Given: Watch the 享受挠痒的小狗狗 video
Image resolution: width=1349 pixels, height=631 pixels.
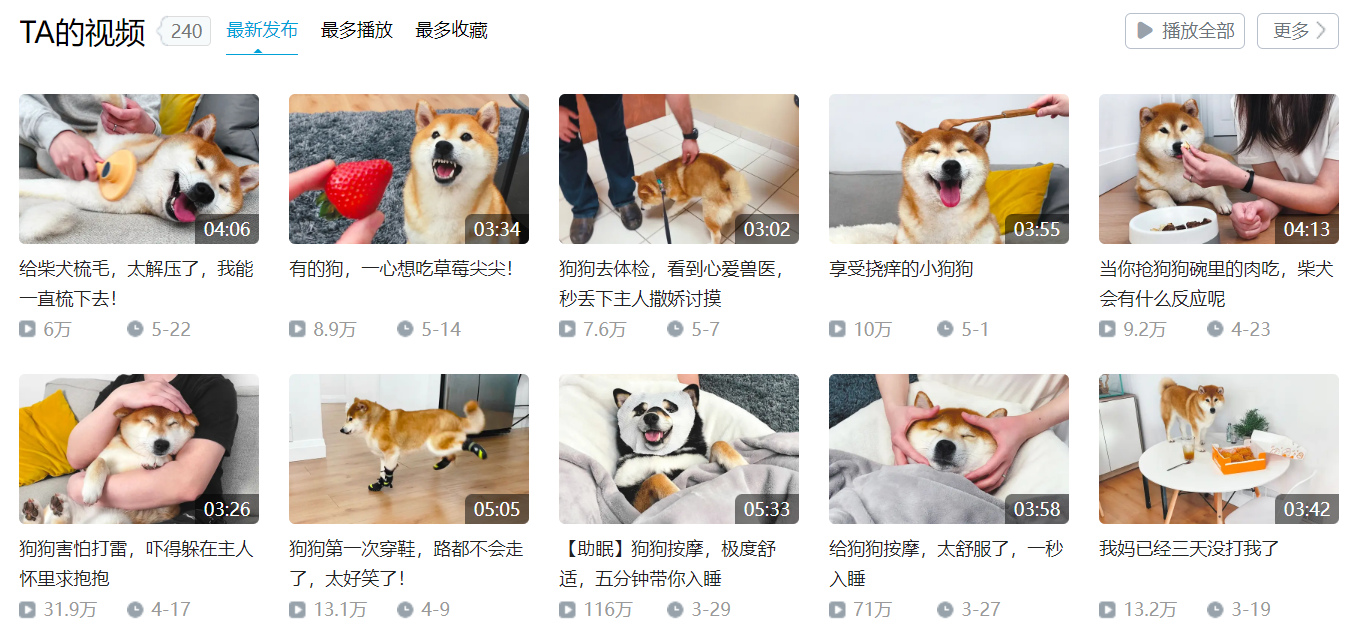Looking at the screenshot, I should [949, 169].
